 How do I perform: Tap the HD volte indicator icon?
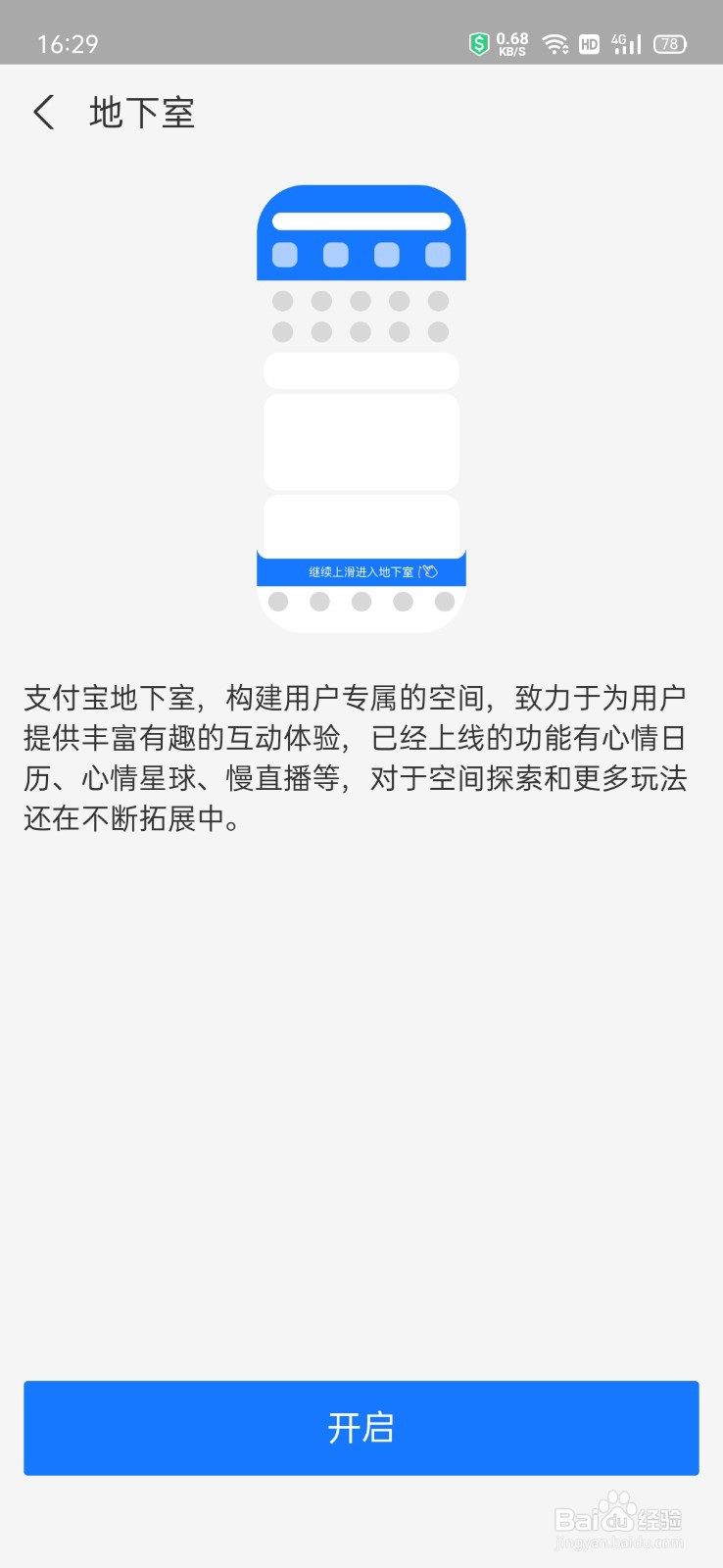pos(589,44)
